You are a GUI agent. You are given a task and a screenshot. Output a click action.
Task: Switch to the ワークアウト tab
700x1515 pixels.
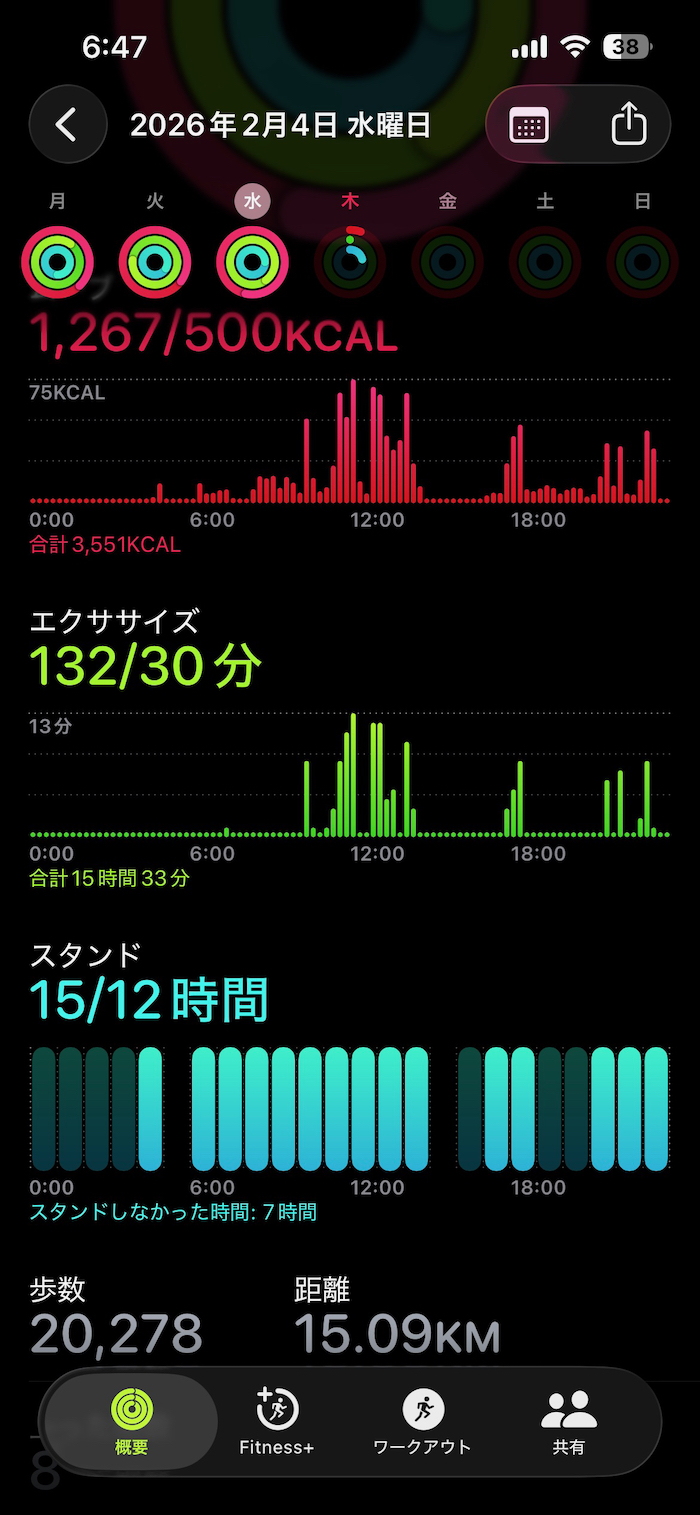422,1421
